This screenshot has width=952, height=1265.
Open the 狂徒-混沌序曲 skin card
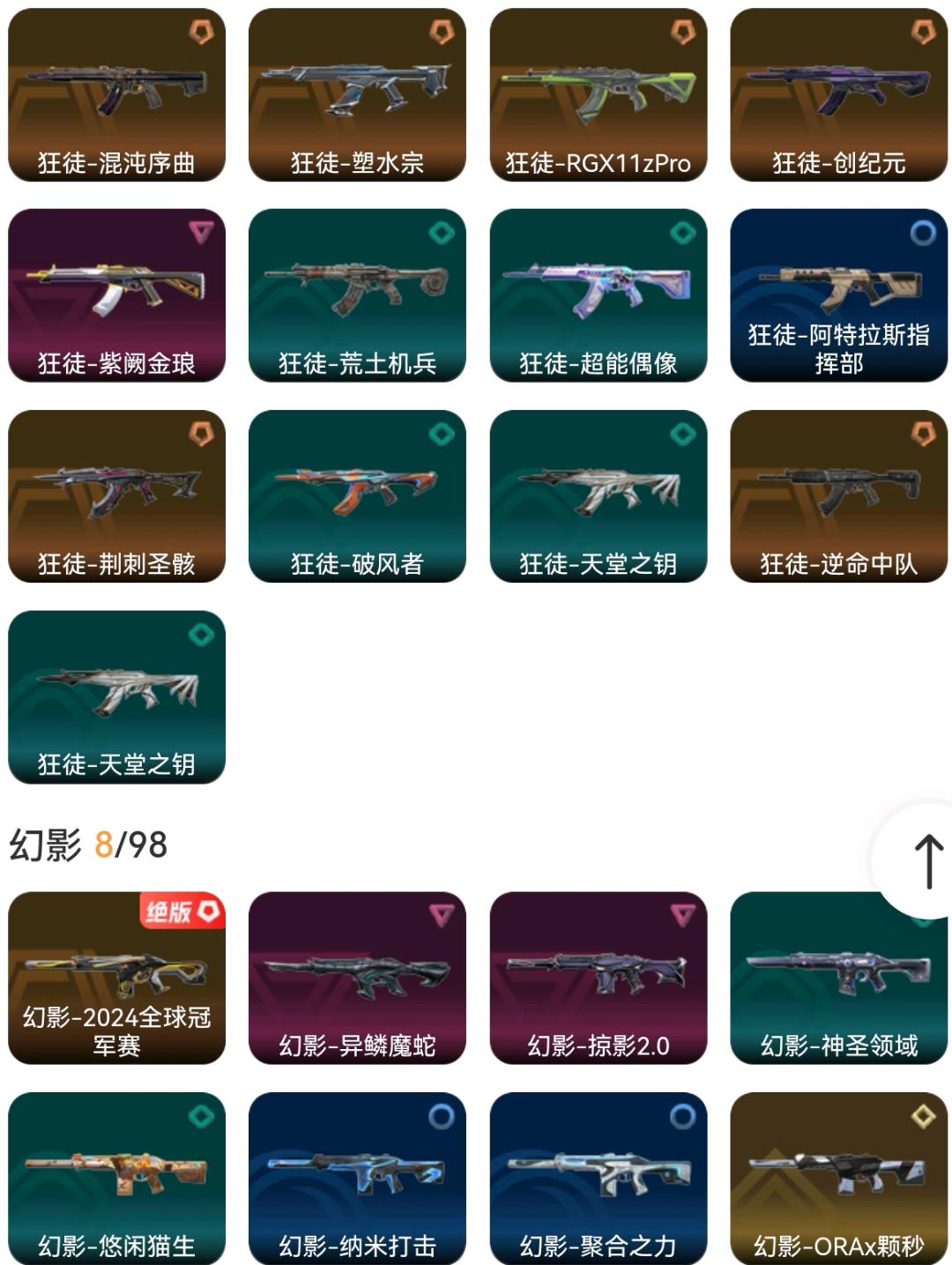pos(116,94)
